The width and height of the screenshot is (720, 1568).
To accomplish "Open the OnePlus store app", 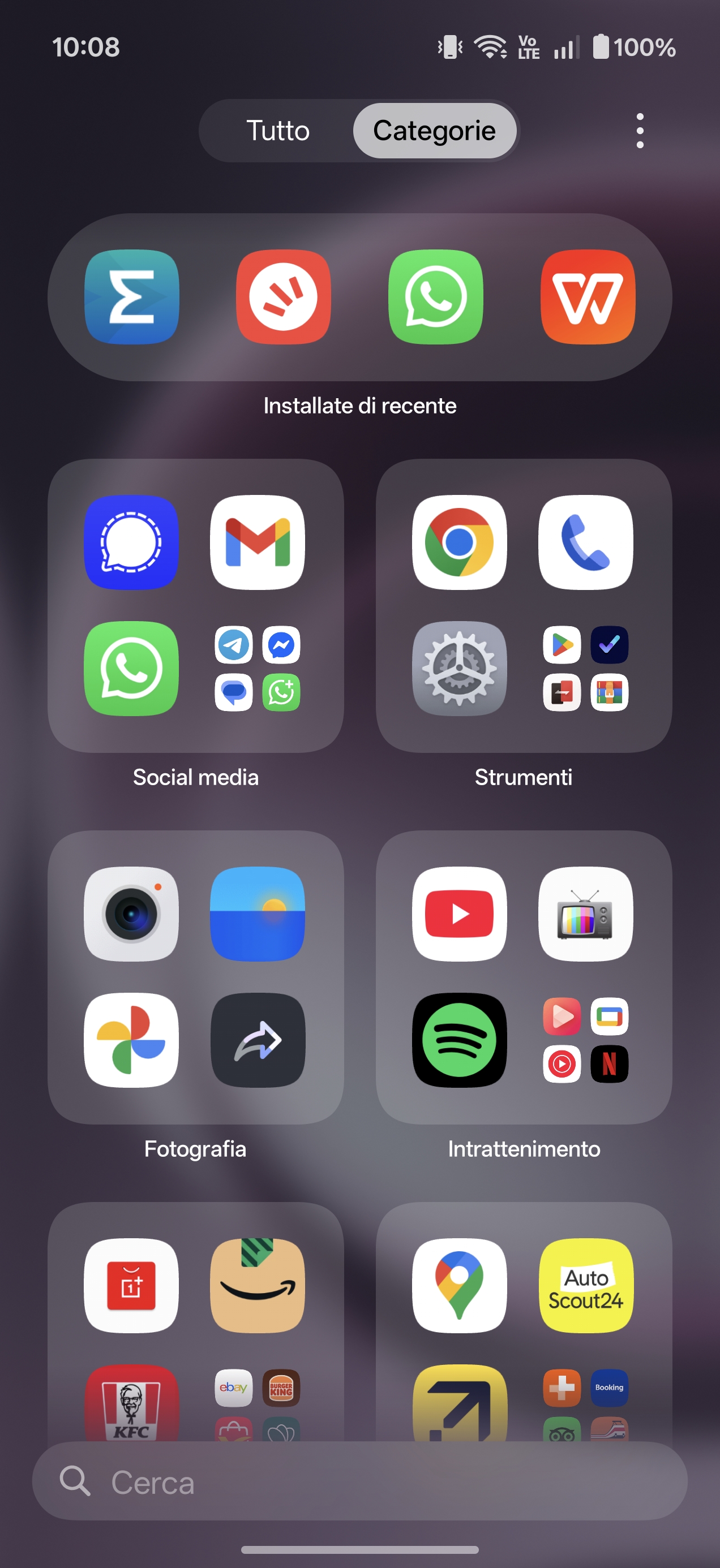I will click(x=131, y=1285).
